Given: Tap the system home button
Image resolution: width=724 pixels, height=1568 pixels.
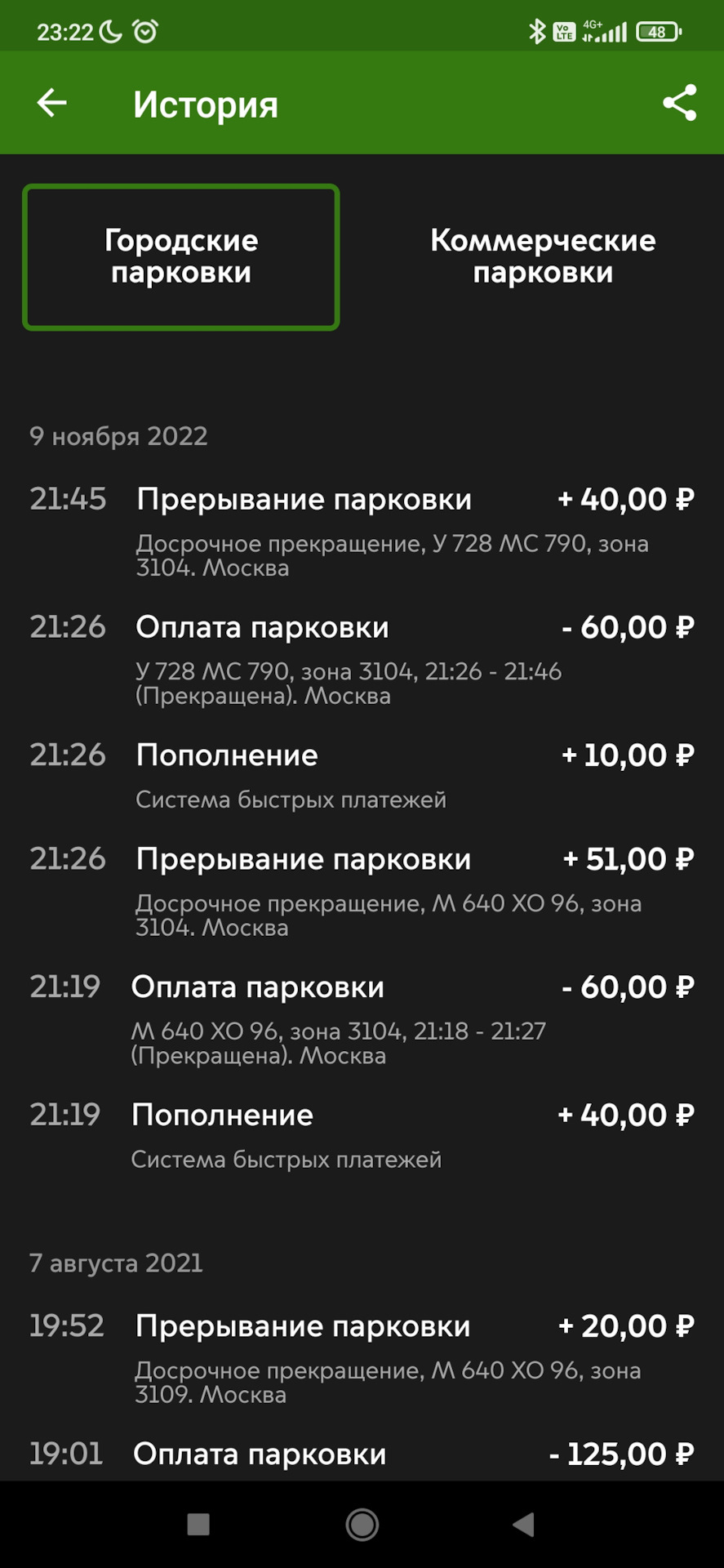Looking at the screenshot, I should coord(362,1525).
